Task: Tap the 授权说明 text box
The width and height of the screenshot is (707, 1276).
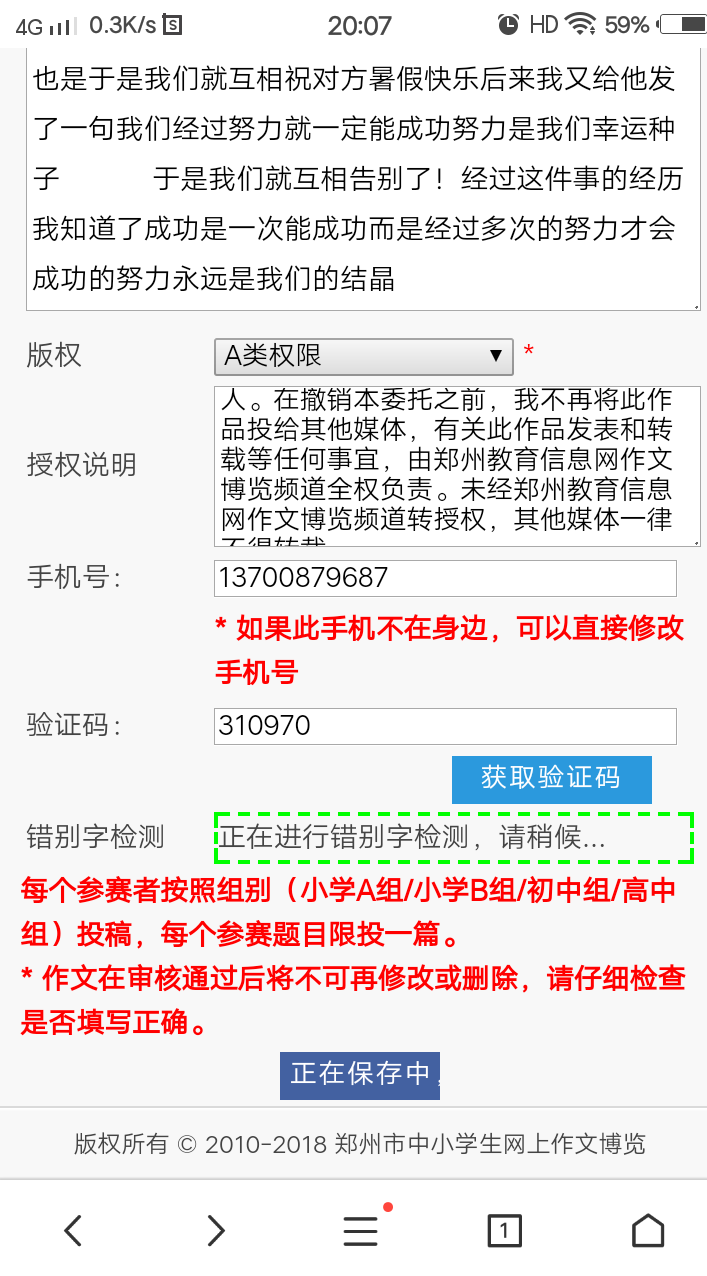Action: pyautogui.click(x=457, y=466)
